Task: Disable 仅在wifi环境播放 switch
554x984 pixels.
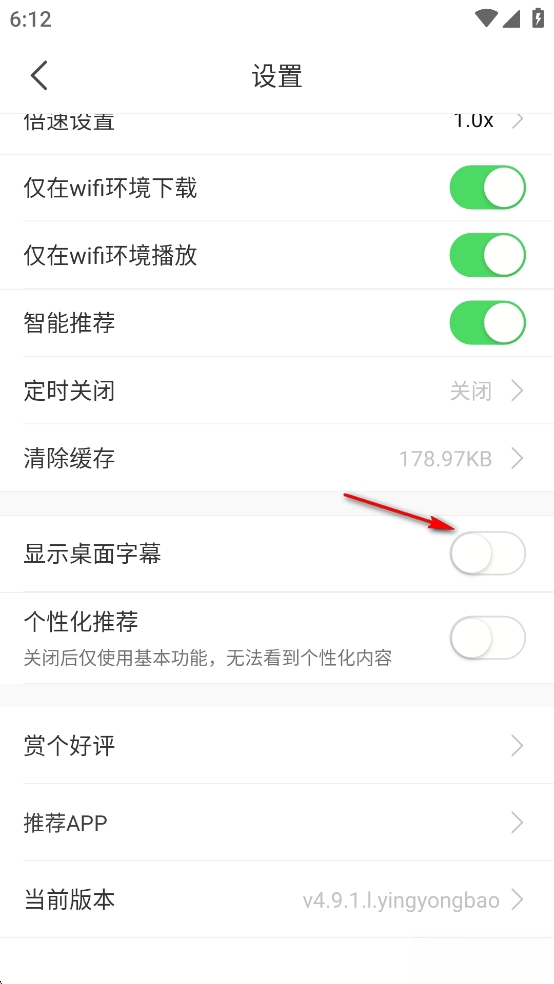Action: pyautogui.click(x=487, y=255)
